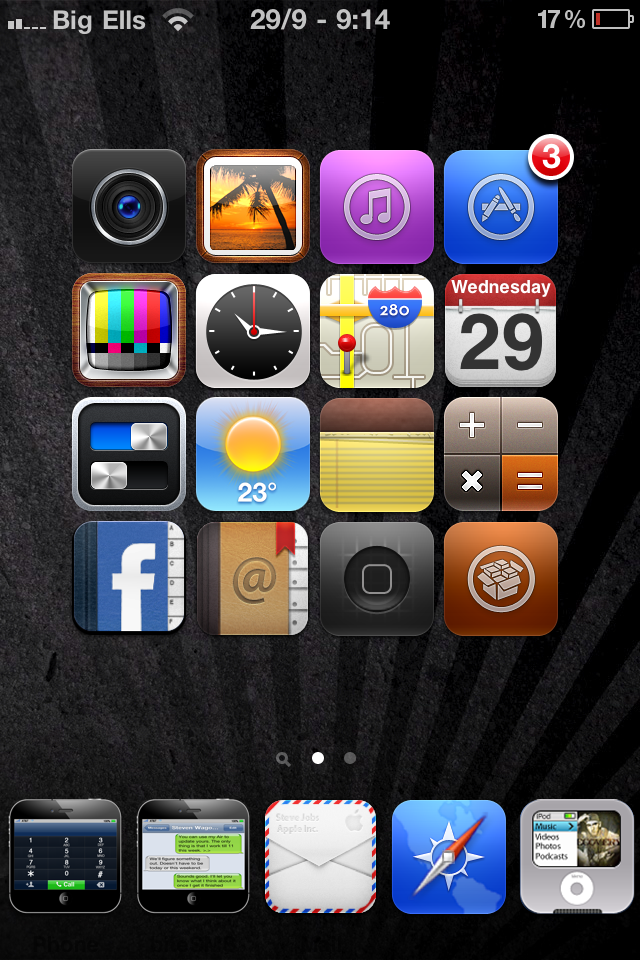Open the color bars TV app

pos(129,331)
